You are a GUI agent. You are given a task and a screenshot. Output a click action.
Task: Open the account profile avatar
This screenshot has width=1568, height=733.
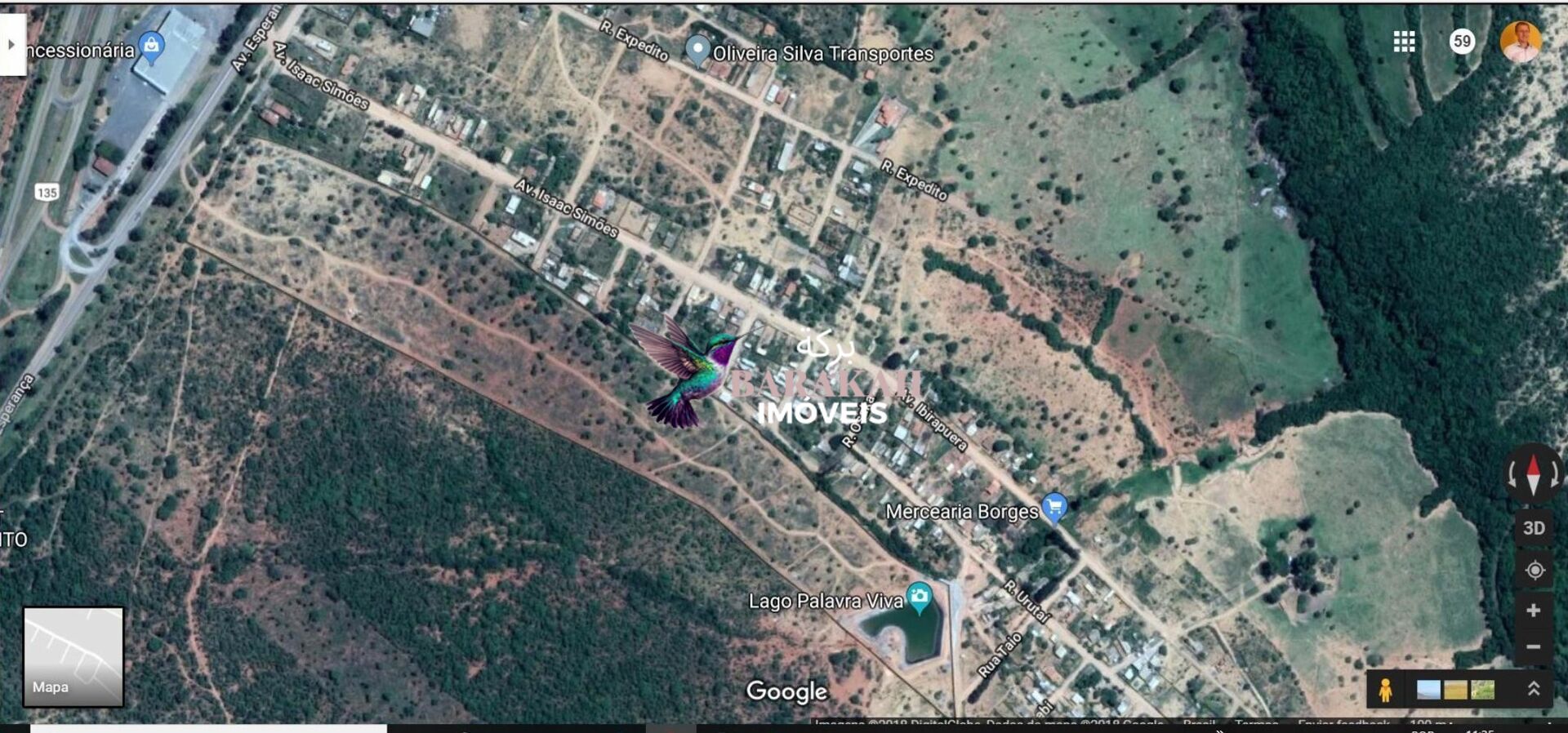(x=1520, y=42)
